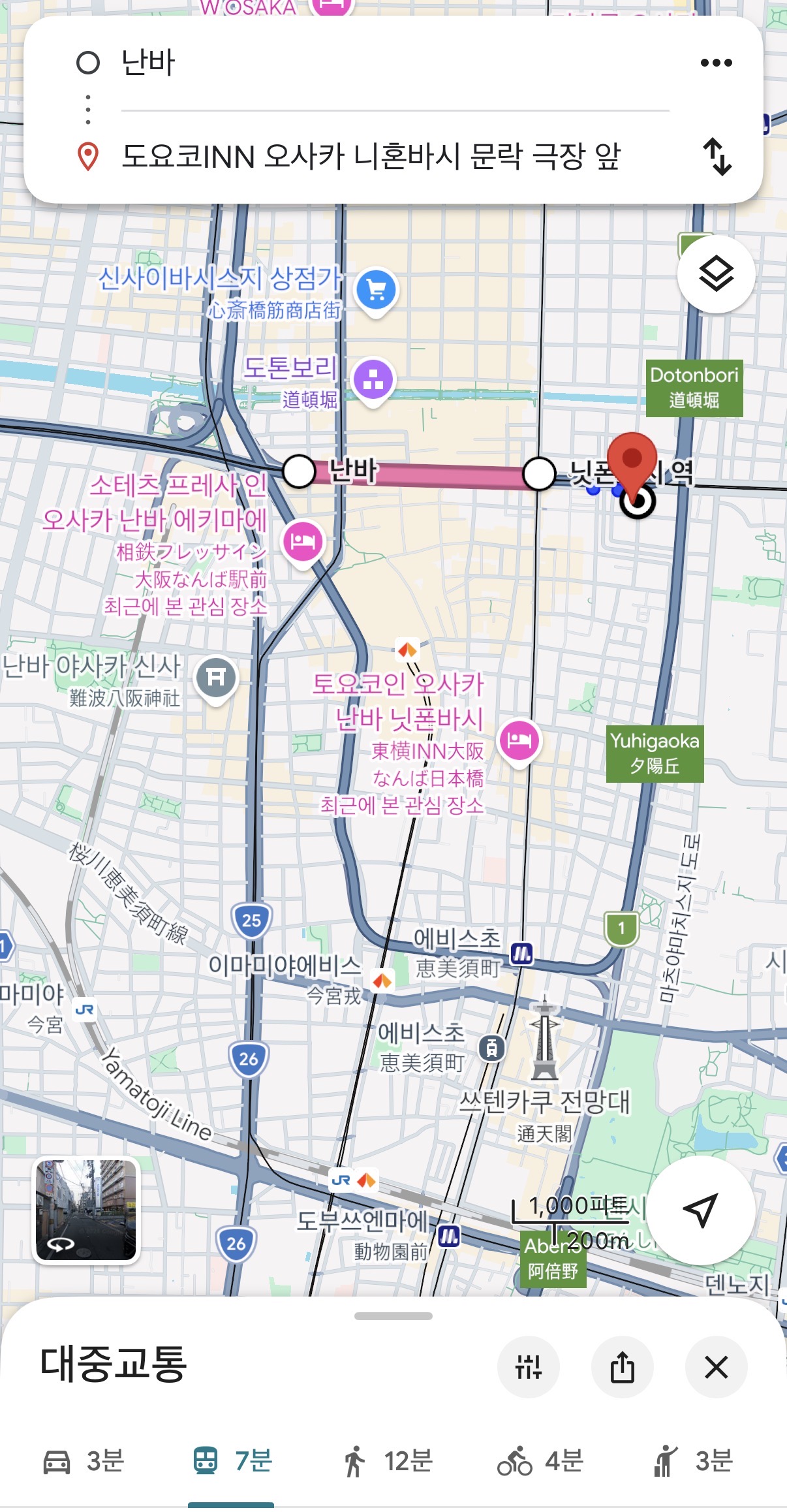The image size is (787, 1512).
Task: Open the Street View thumbnail
Action: tap(86, 1210)
